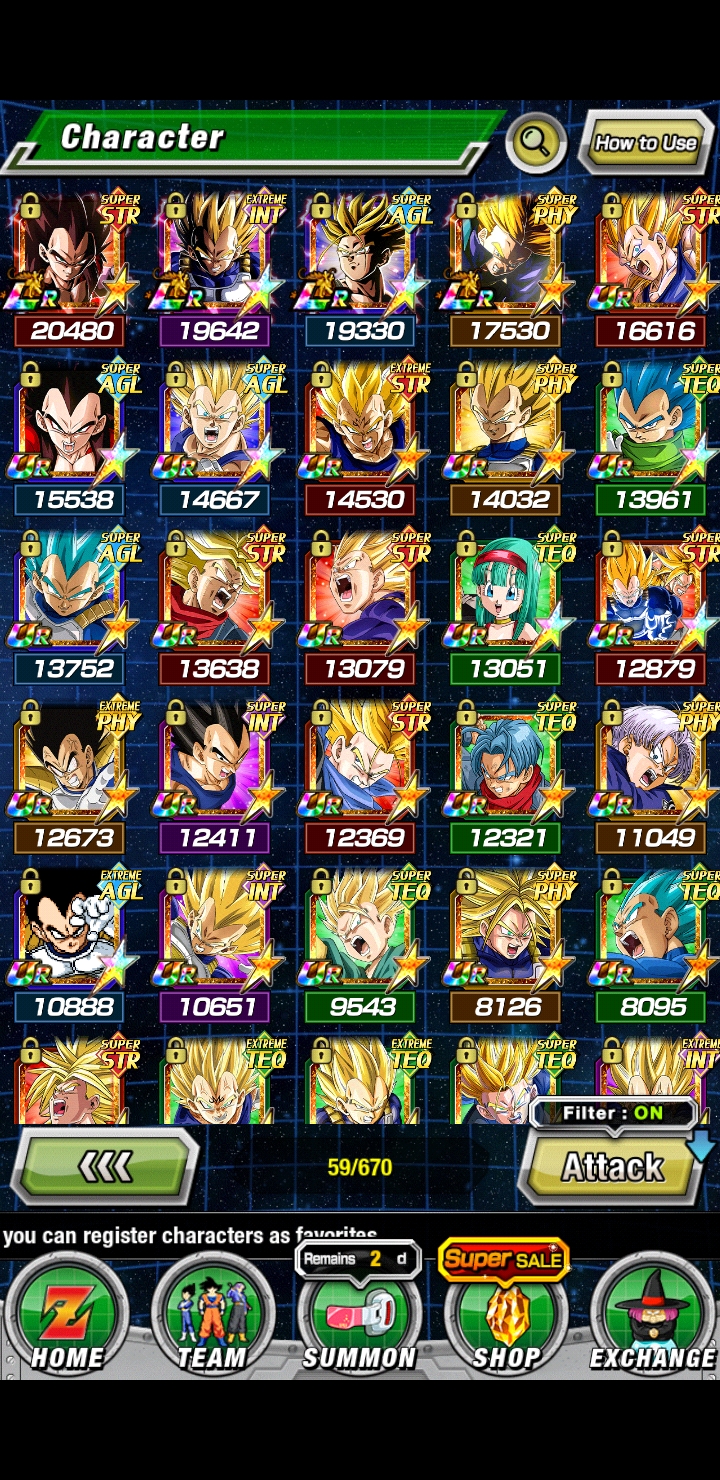This screenshot has width=720, height=1480.
Task: Go back with the triple arrow button
Action: [105, 1166]
